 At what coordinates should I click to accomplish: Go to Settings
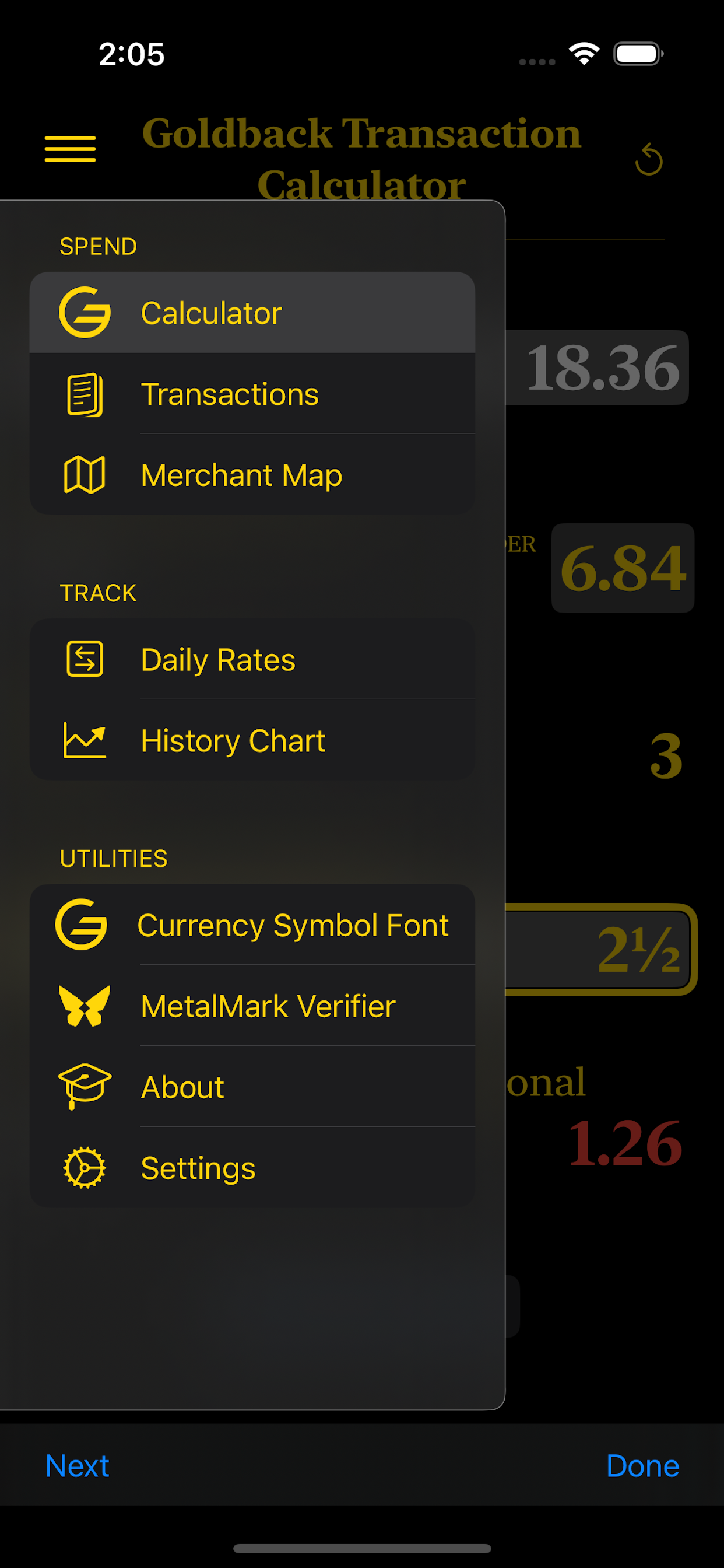point(252,1167)
